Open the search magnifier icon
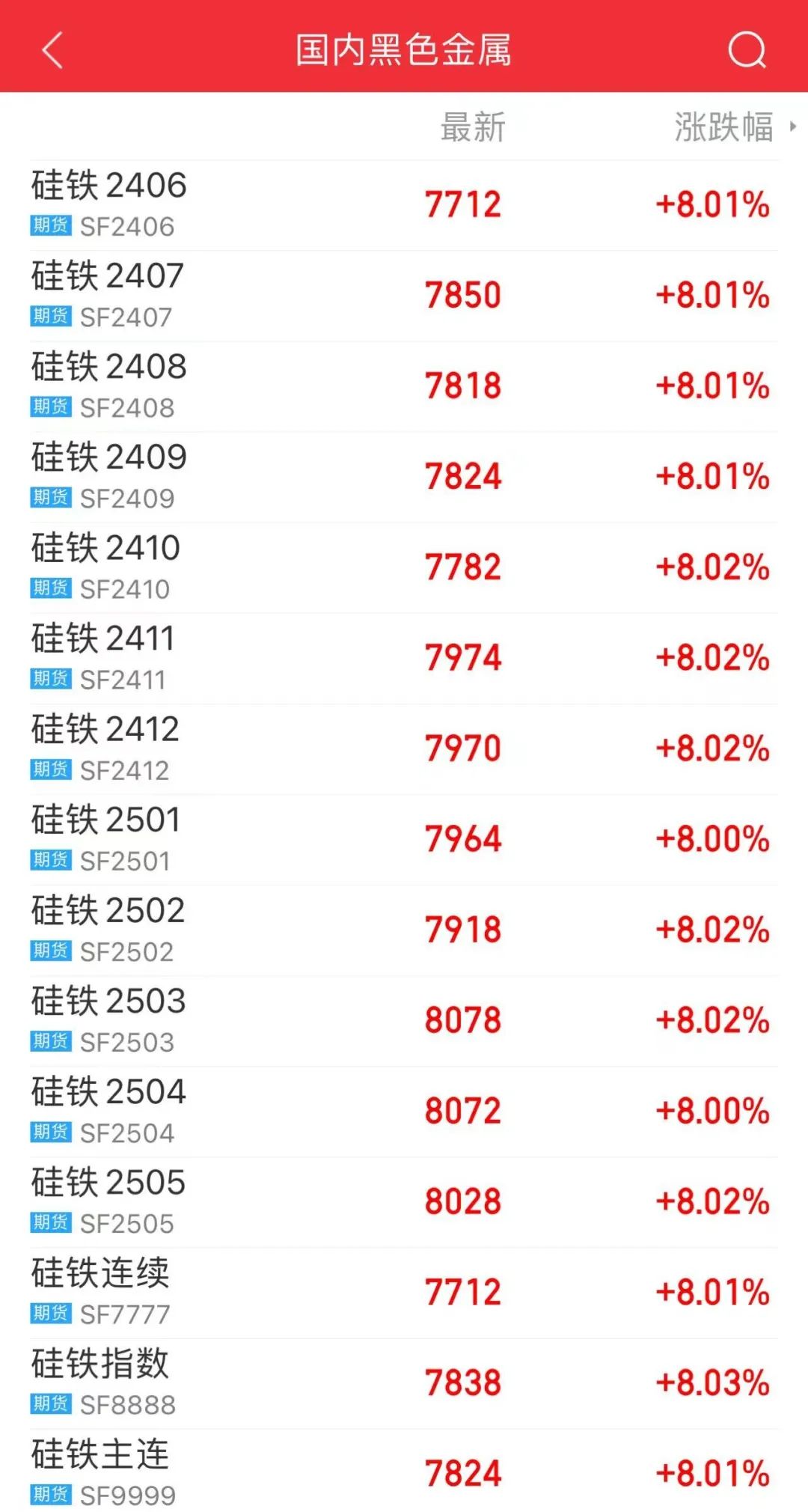 pos(746,50)
